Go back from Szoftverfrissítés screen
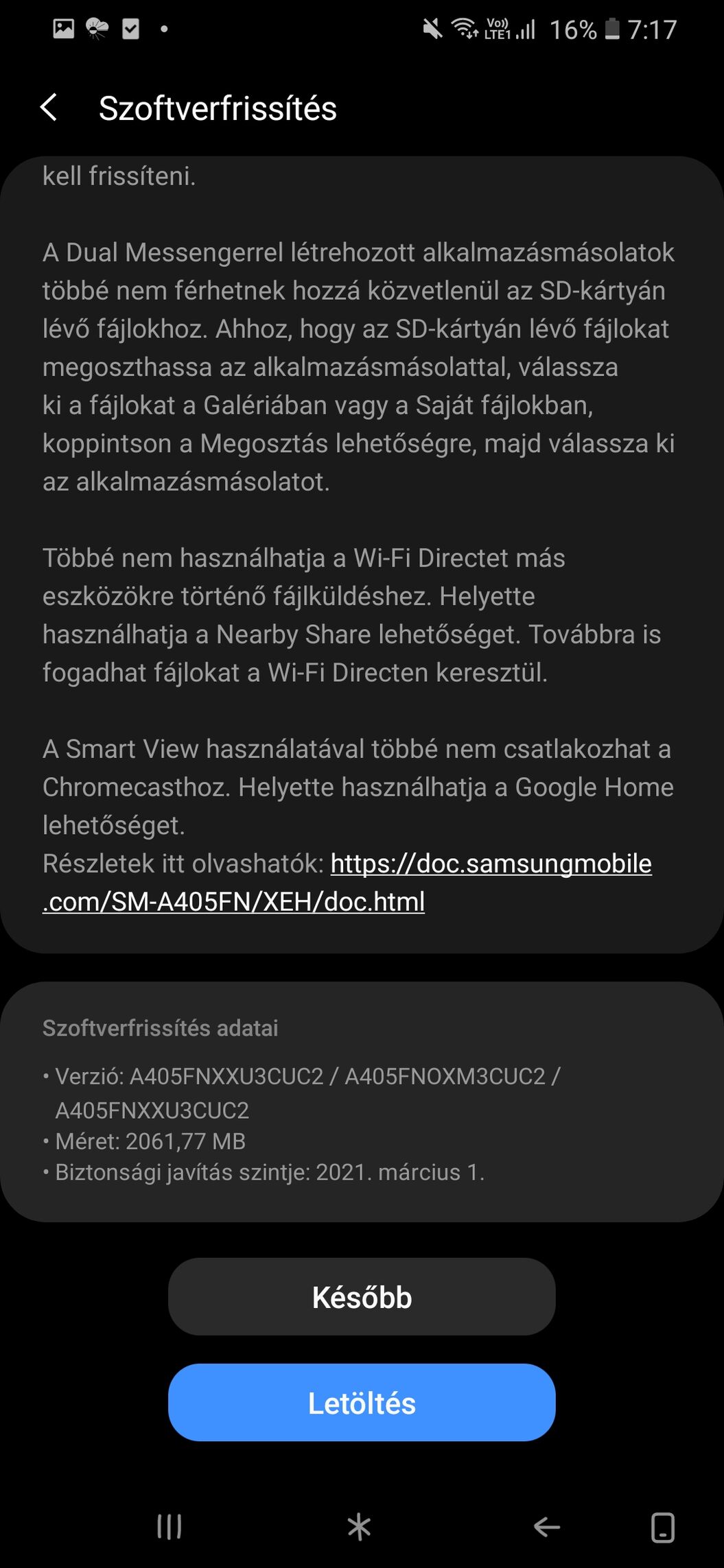 point(49,108)
